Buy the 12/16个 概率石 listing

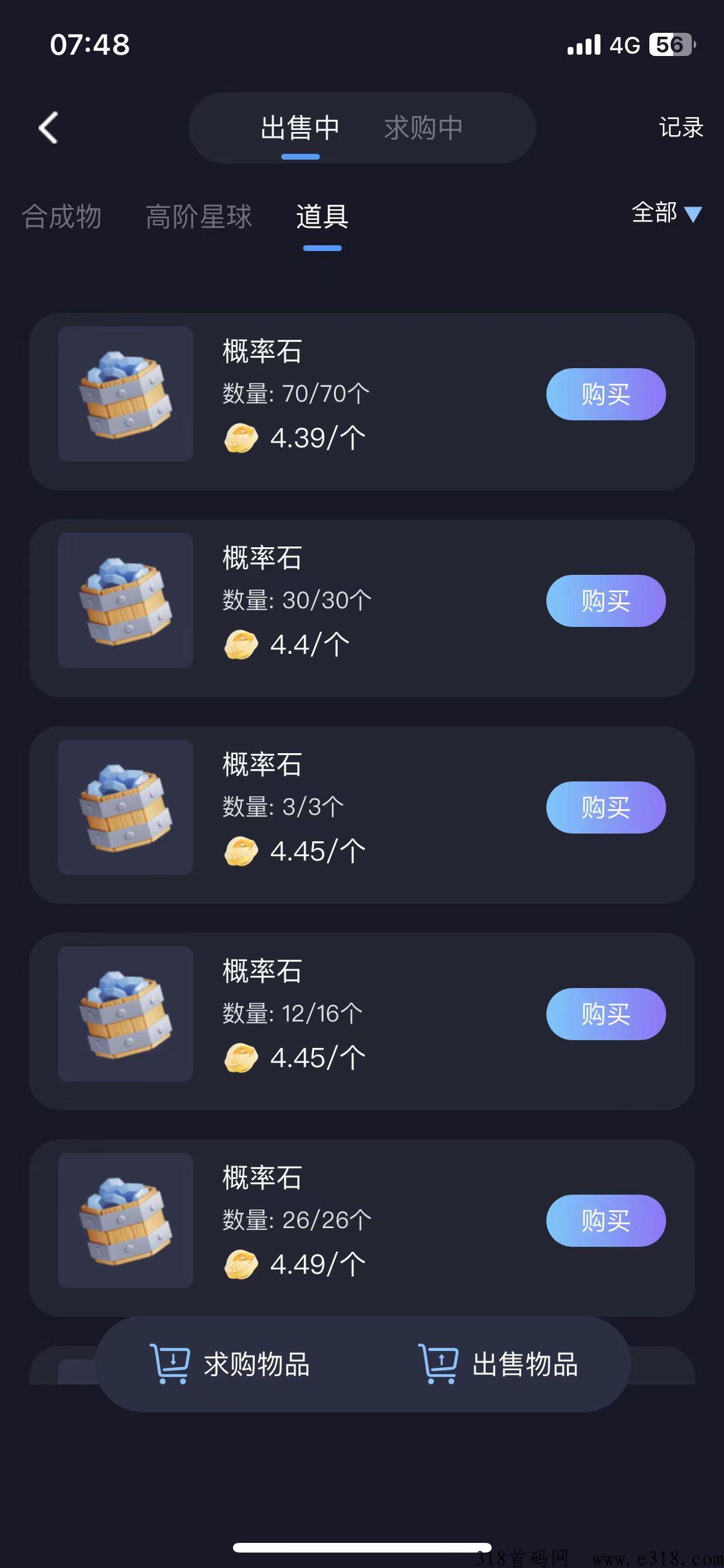point(606,1014)
